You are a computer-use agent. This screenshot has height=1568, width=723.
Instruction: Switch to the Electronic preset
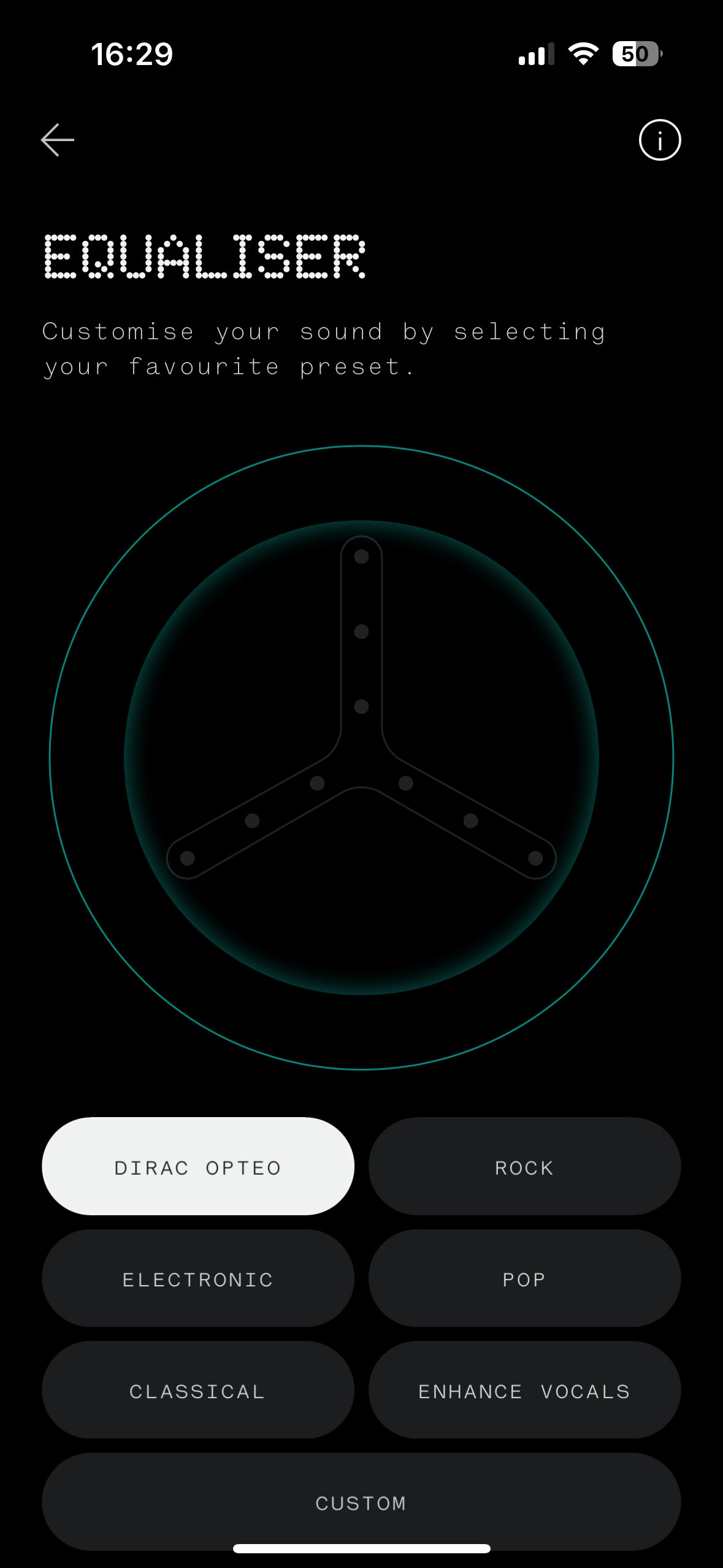[198, 1278]
